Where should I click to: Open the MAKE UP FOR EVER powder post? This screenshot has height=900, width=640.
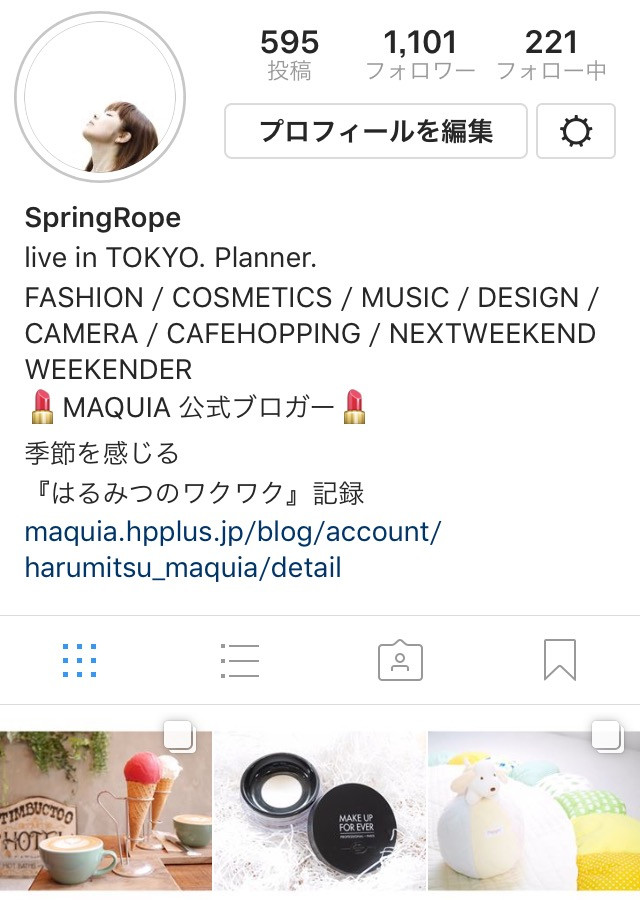320,811
